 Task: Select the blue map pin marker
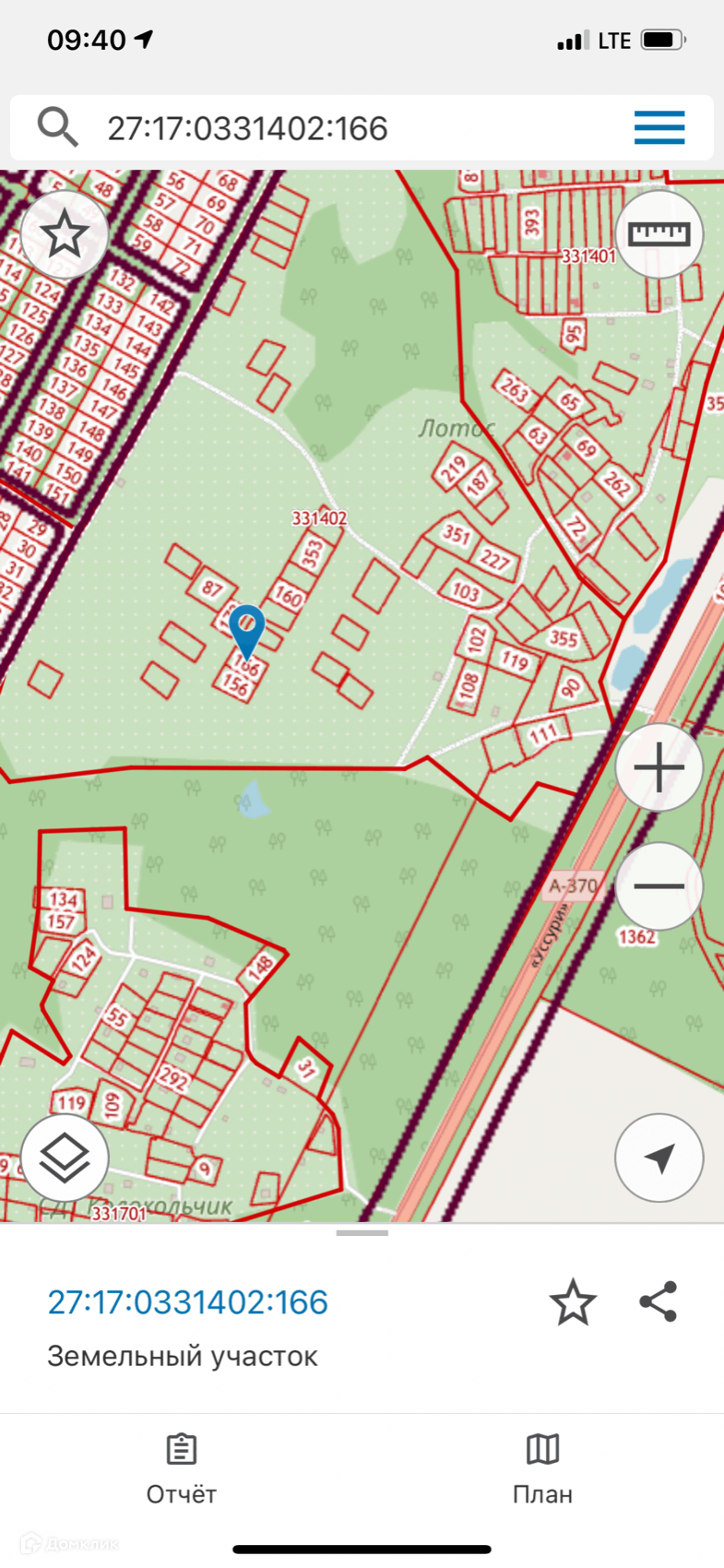pos(247,629)
